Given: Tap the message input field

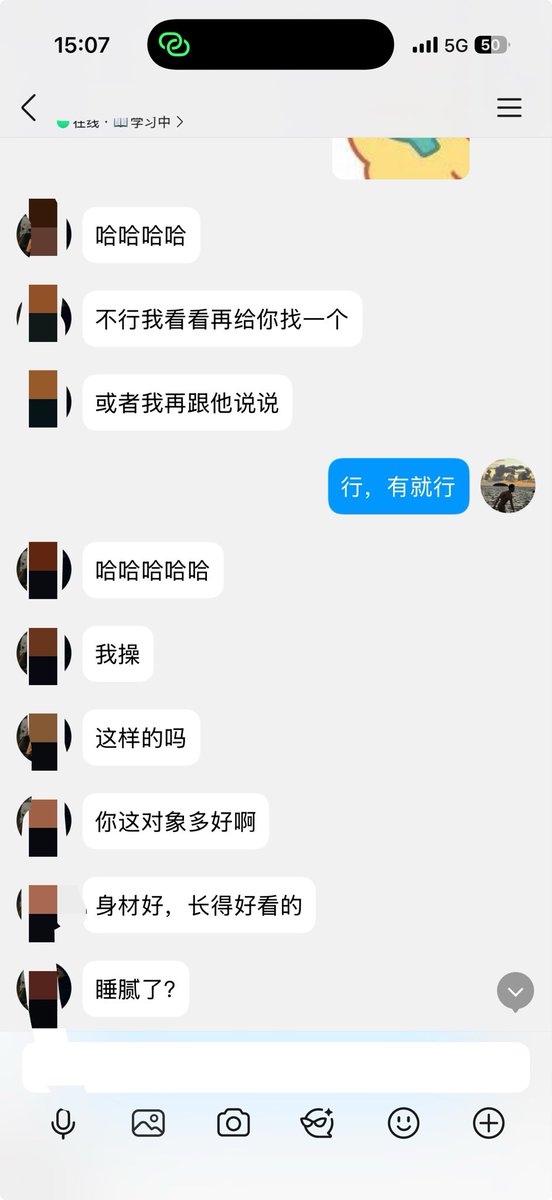Looking at the screenshot, I should pyautogui.click(x=276, y=1067).
